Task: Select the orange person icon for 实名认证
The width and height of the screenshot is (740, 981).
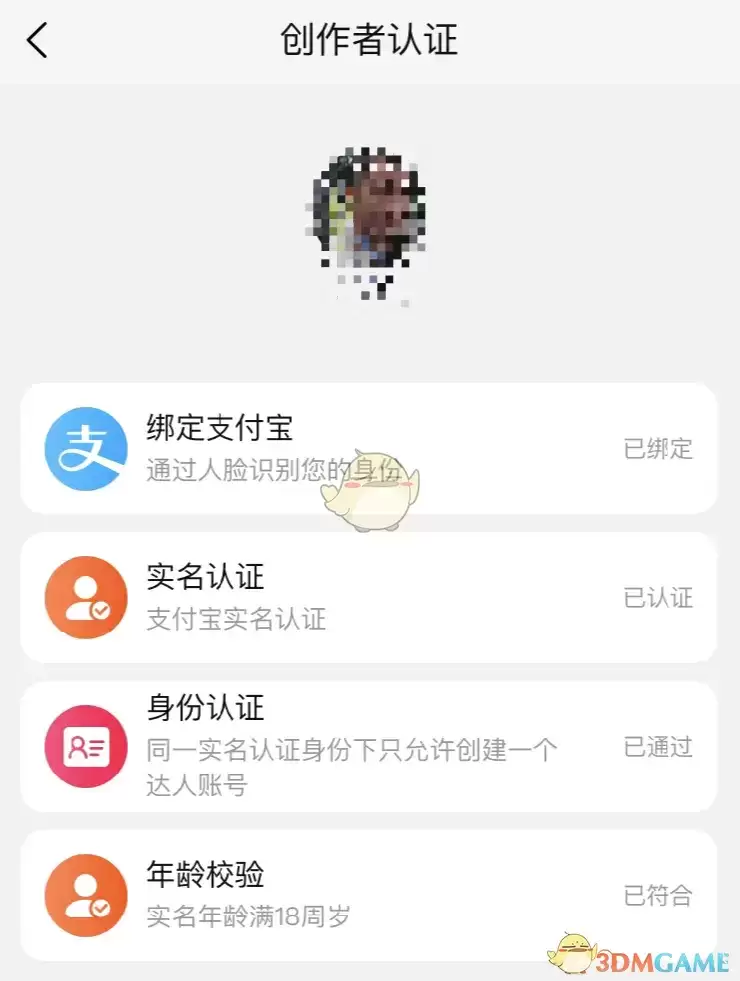Action: point(85,596)
